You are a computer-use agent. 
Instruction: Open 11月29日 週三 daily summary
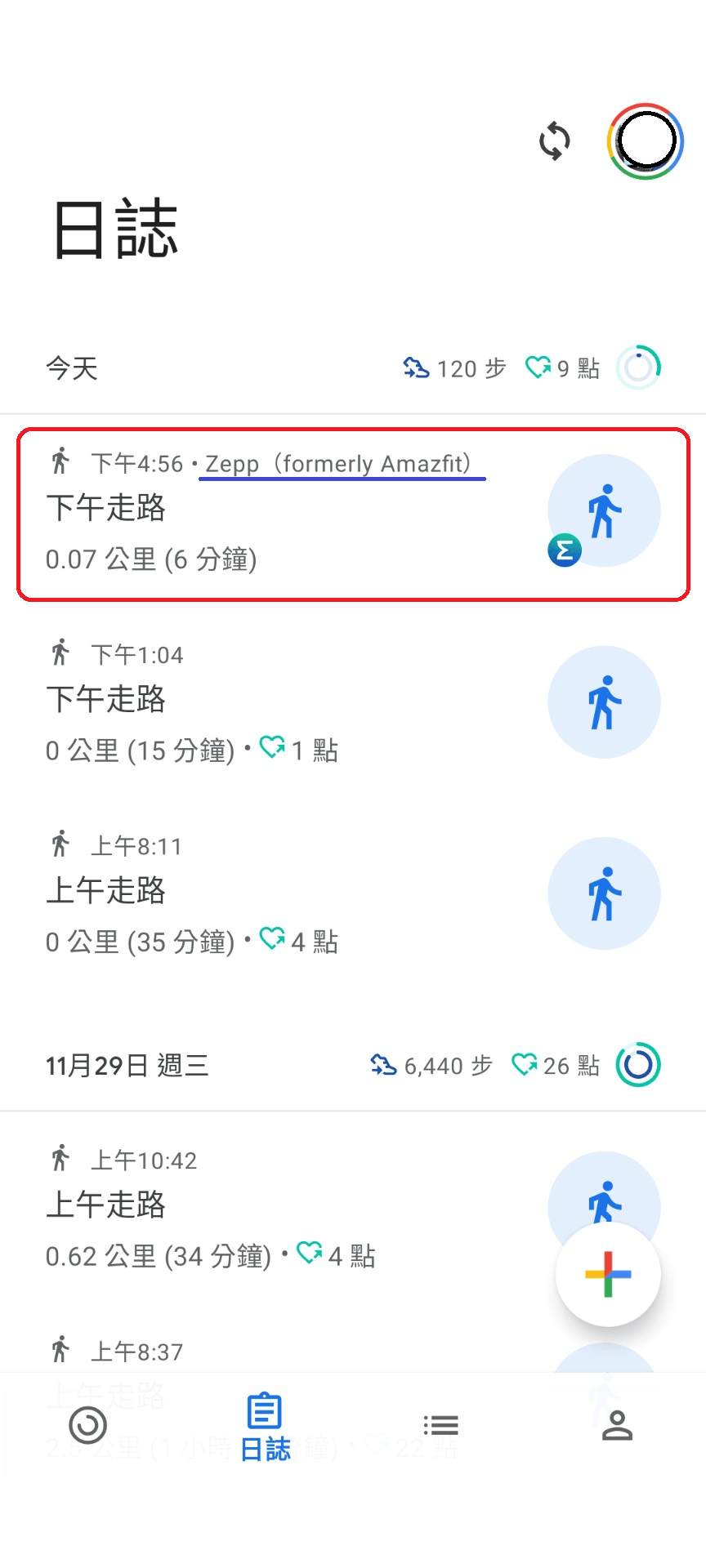point(353,1065)
